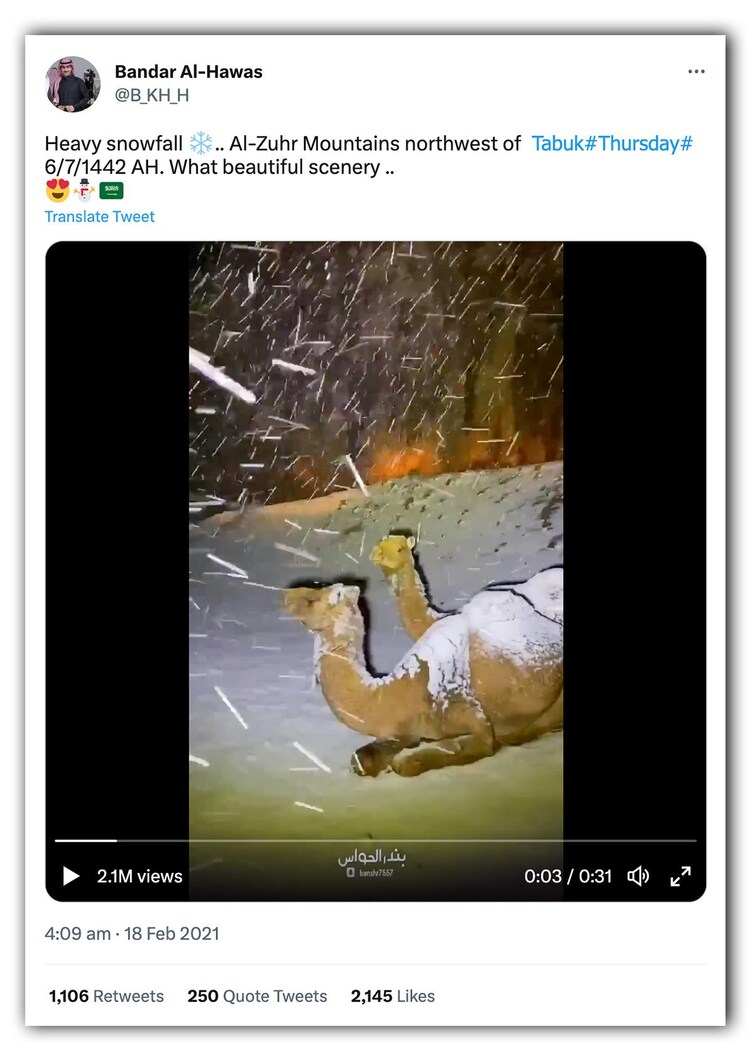Mute the video sound

637,876
